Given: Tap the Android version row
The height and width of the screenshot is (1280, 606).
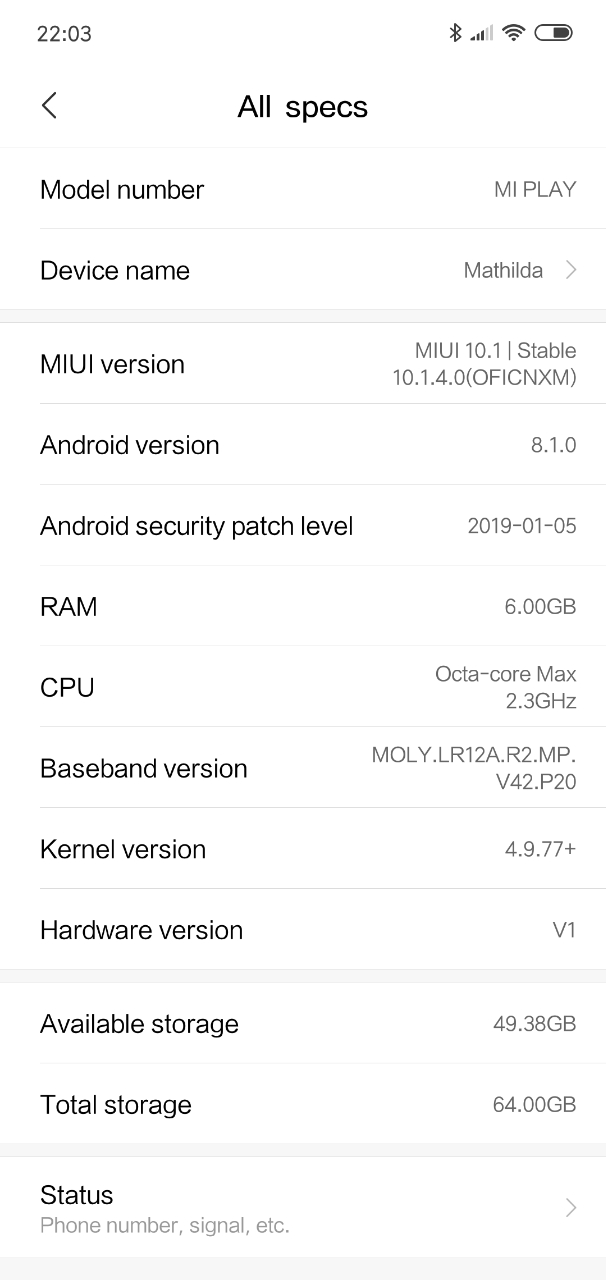Looking at the screenshot, I should (303, 445).
